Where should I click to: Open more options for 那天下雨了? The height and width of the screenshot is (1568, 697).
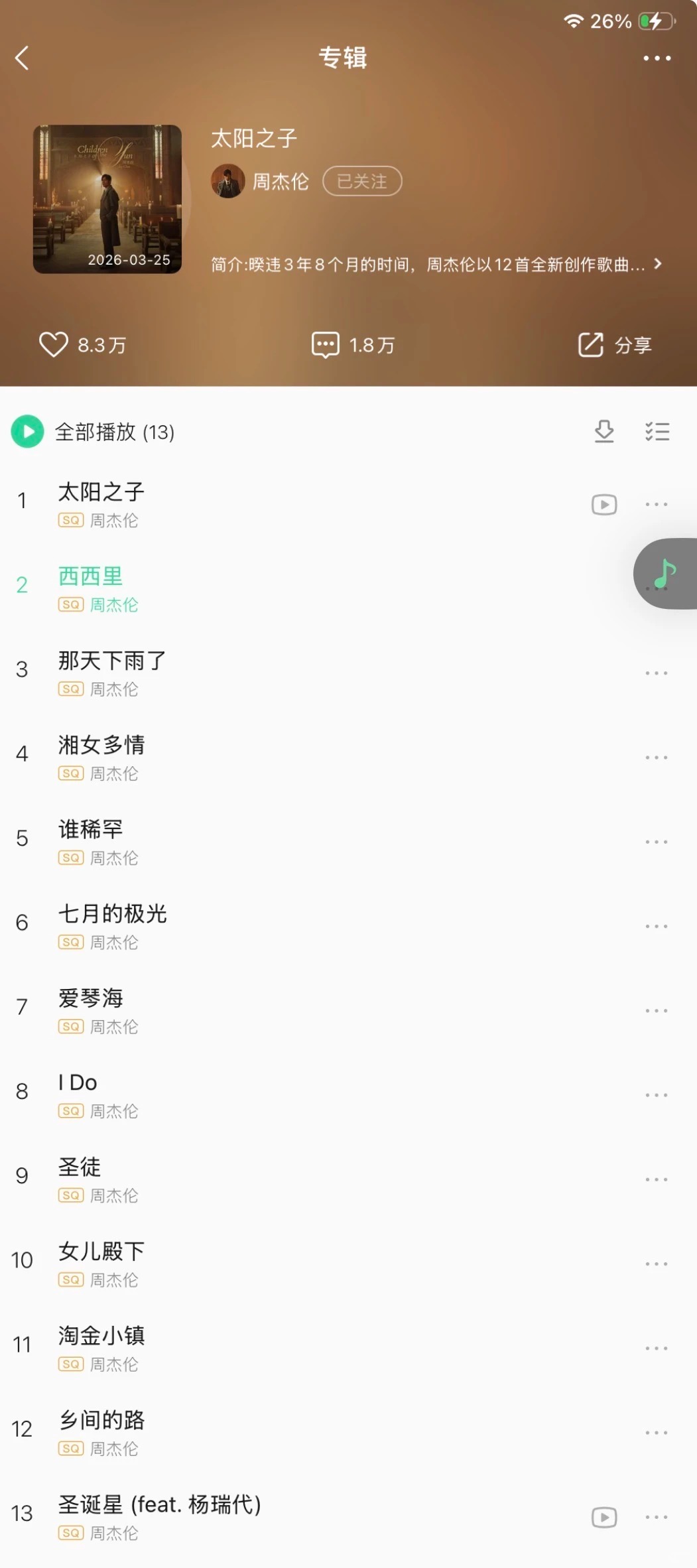(657, 673)
